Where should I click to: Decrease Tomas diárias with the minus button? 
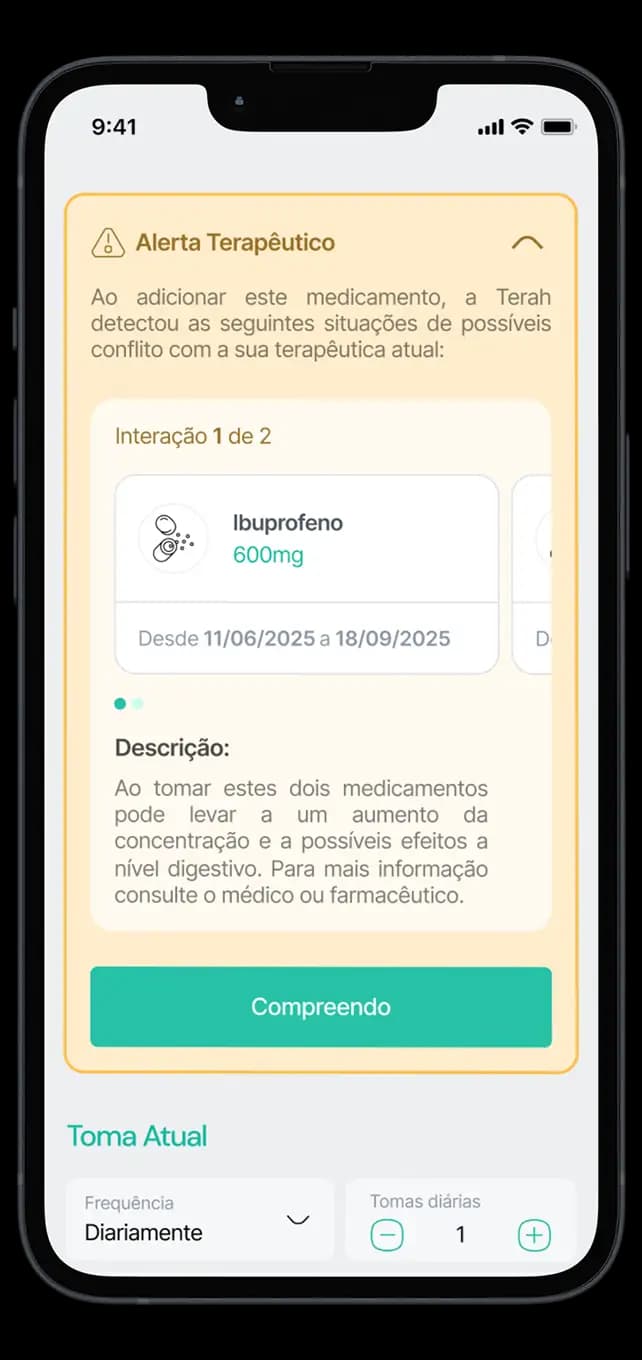point(387,1235)
